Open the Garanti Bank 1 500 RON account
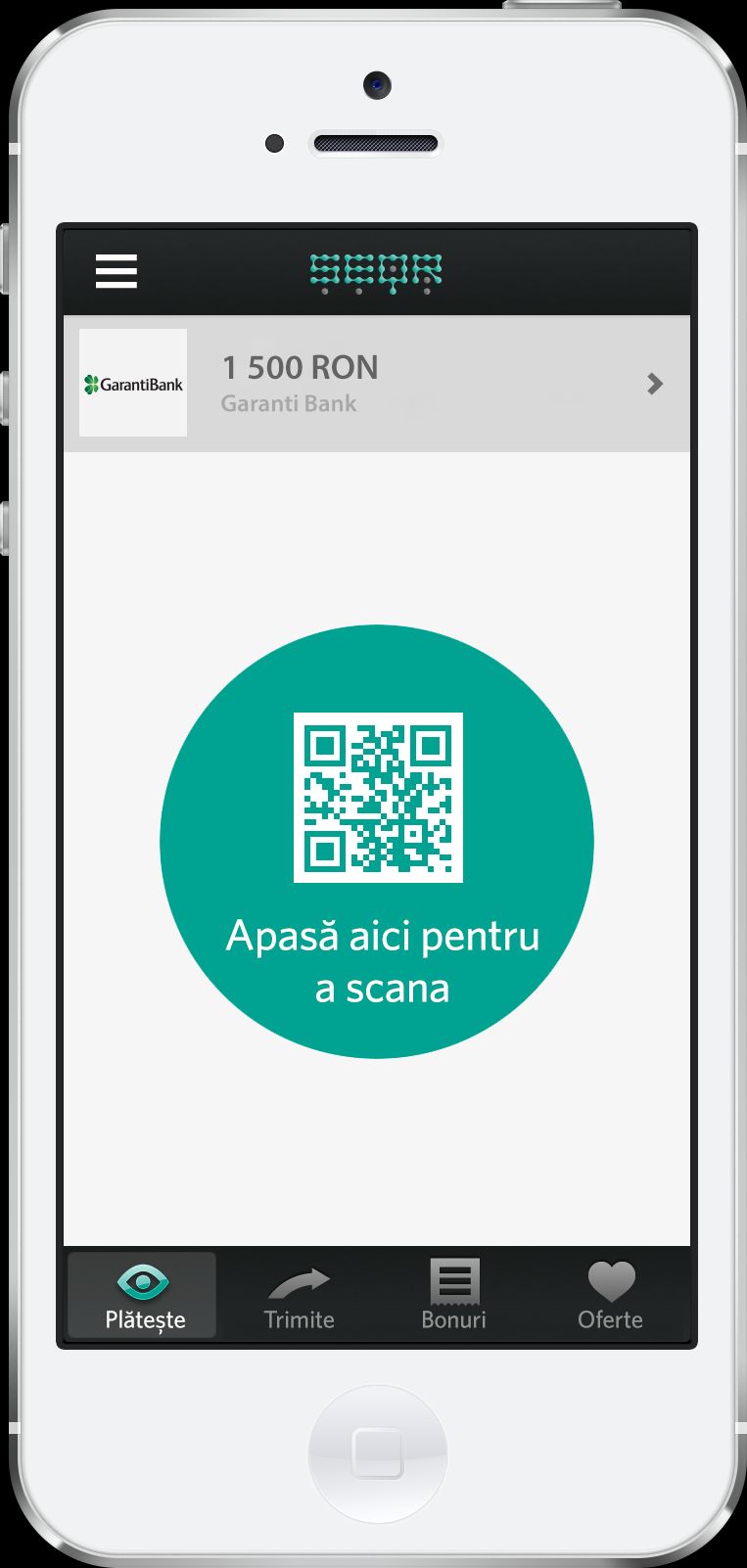Viewport: 747px width, 1568px height. click(x=376, y=384)
